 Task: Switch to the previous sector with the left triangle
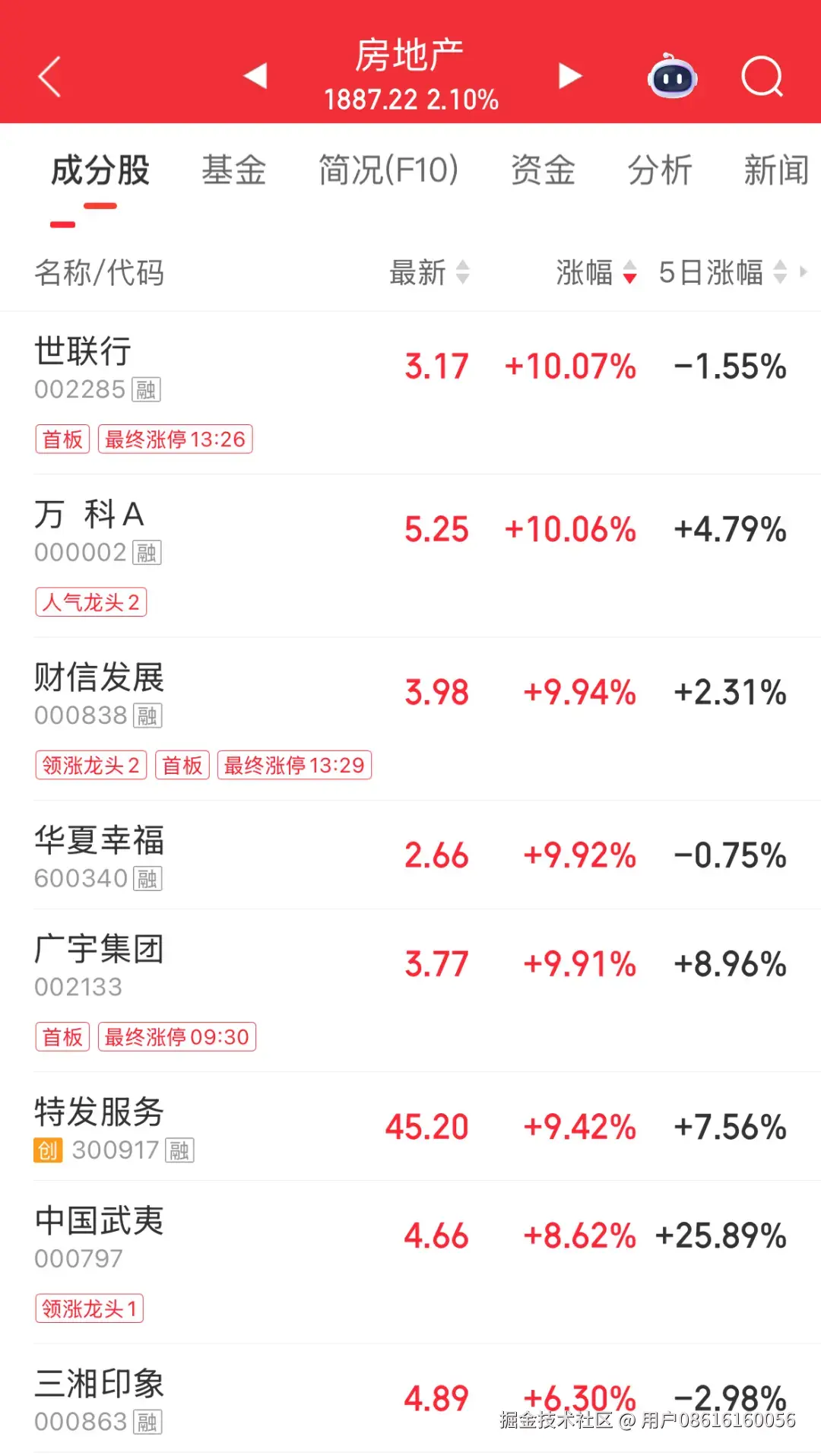click(255, 76)
